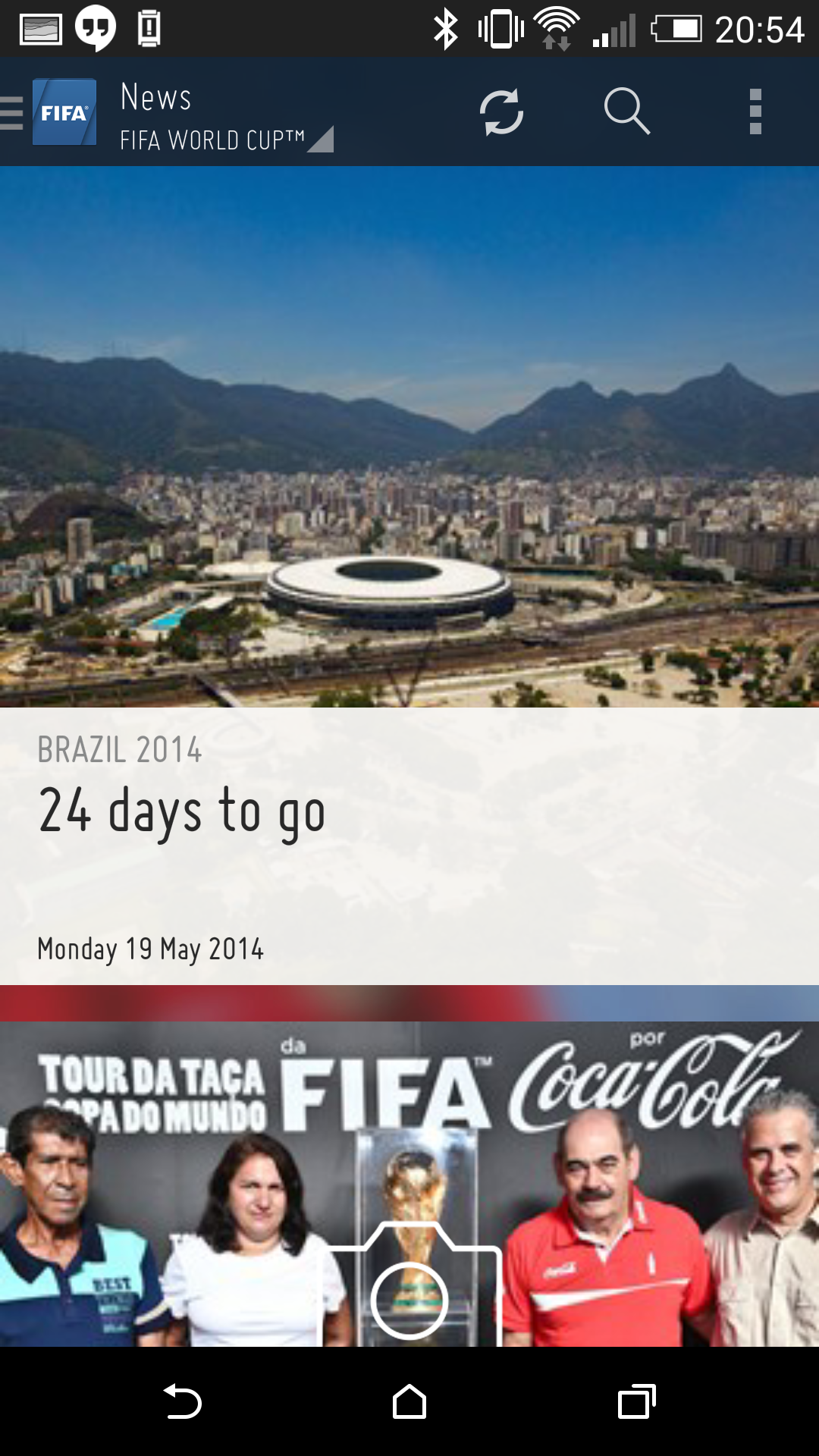Return to the home screen
The width and height of the screenshot is (819, 1456).
409,1401
